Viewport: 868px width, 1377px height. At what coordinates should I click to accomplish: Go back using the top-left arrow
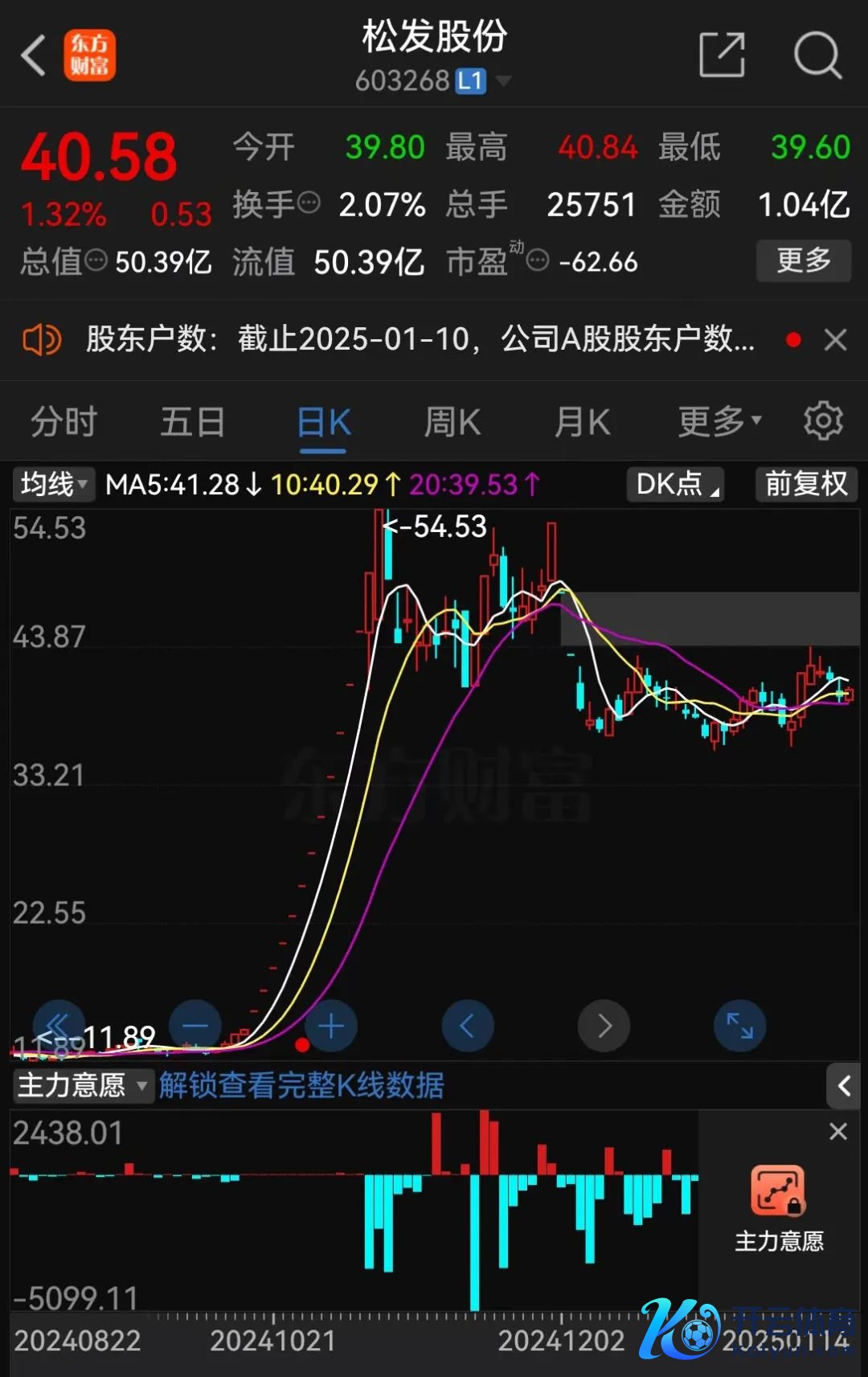click(34, 55)
